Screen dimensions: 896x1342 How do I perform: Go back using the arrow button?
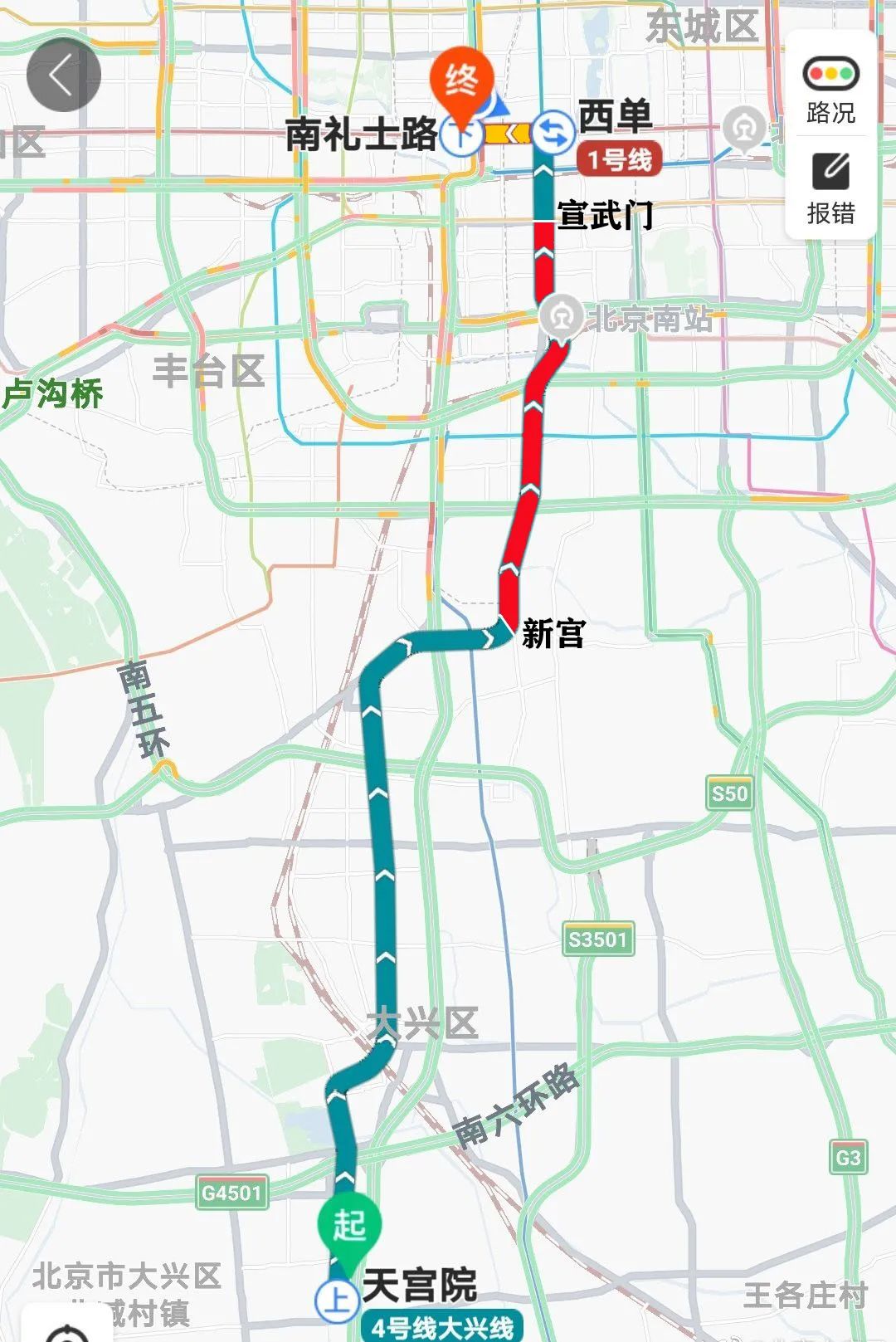63,76
